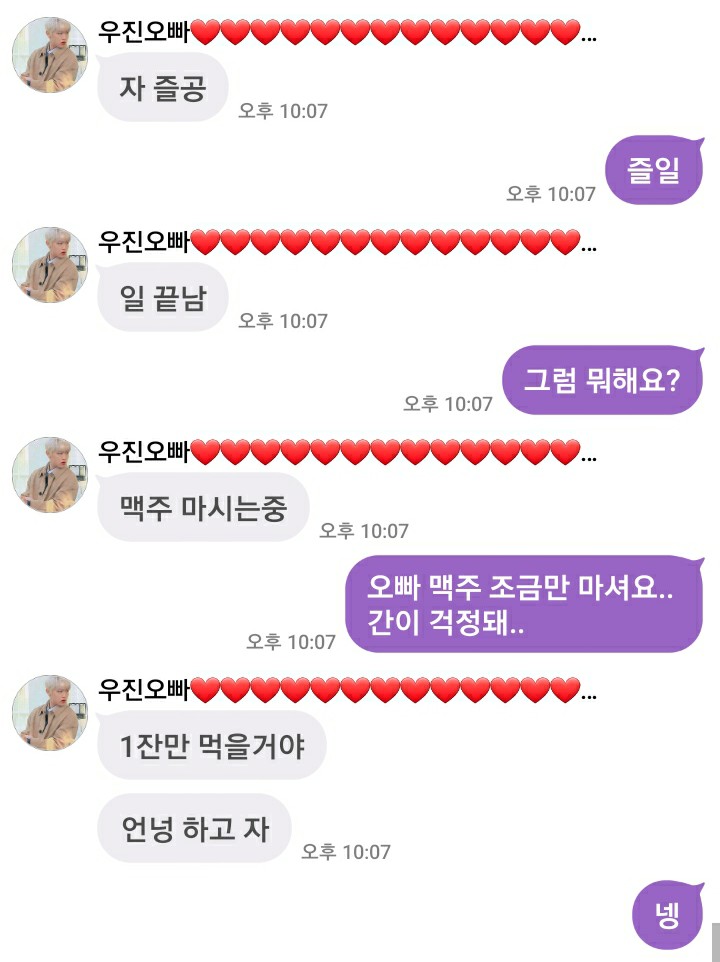View sender's profile photo by '맥주 마시는중'

[49, 475]
